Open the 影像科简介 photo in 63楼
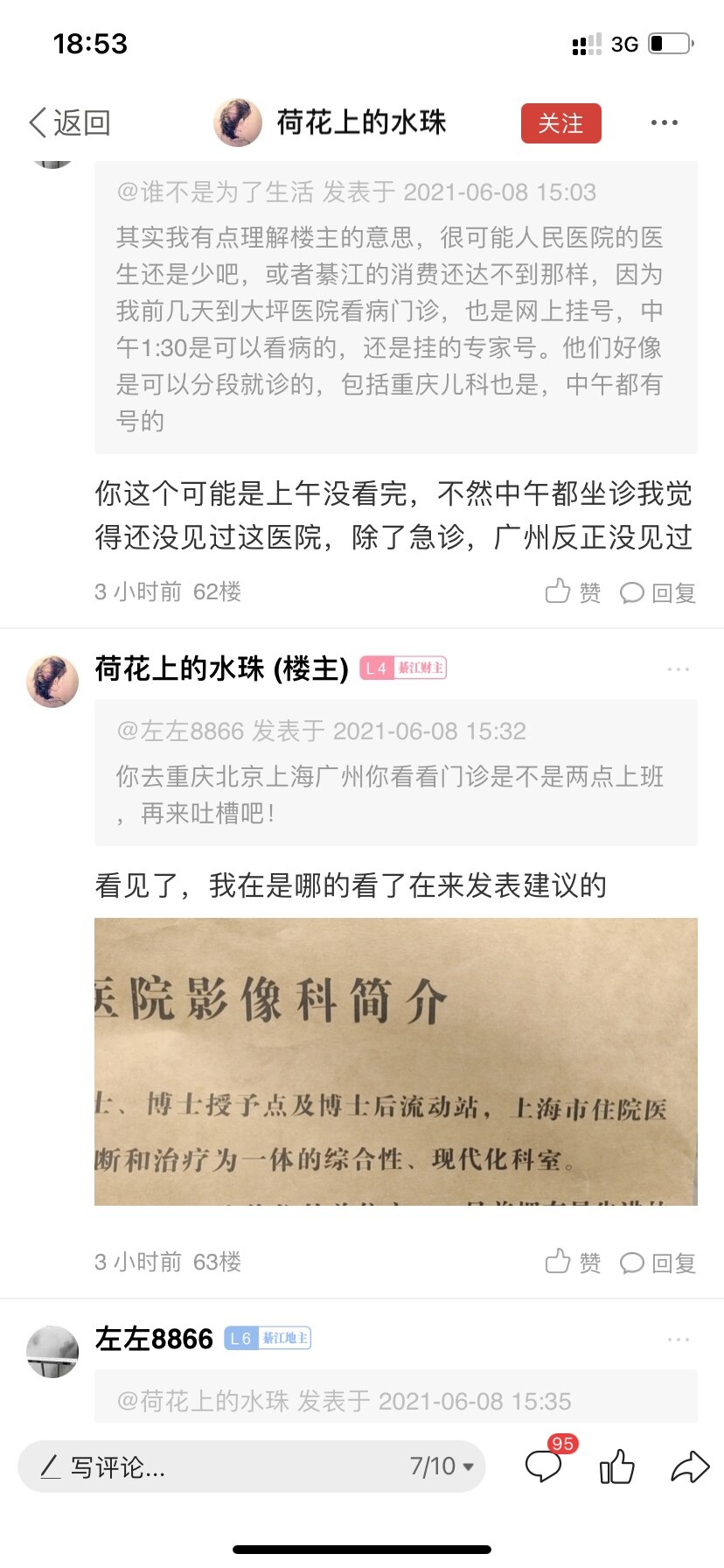Screen dimensions: 724x1568 click(x=395, y=1060)
